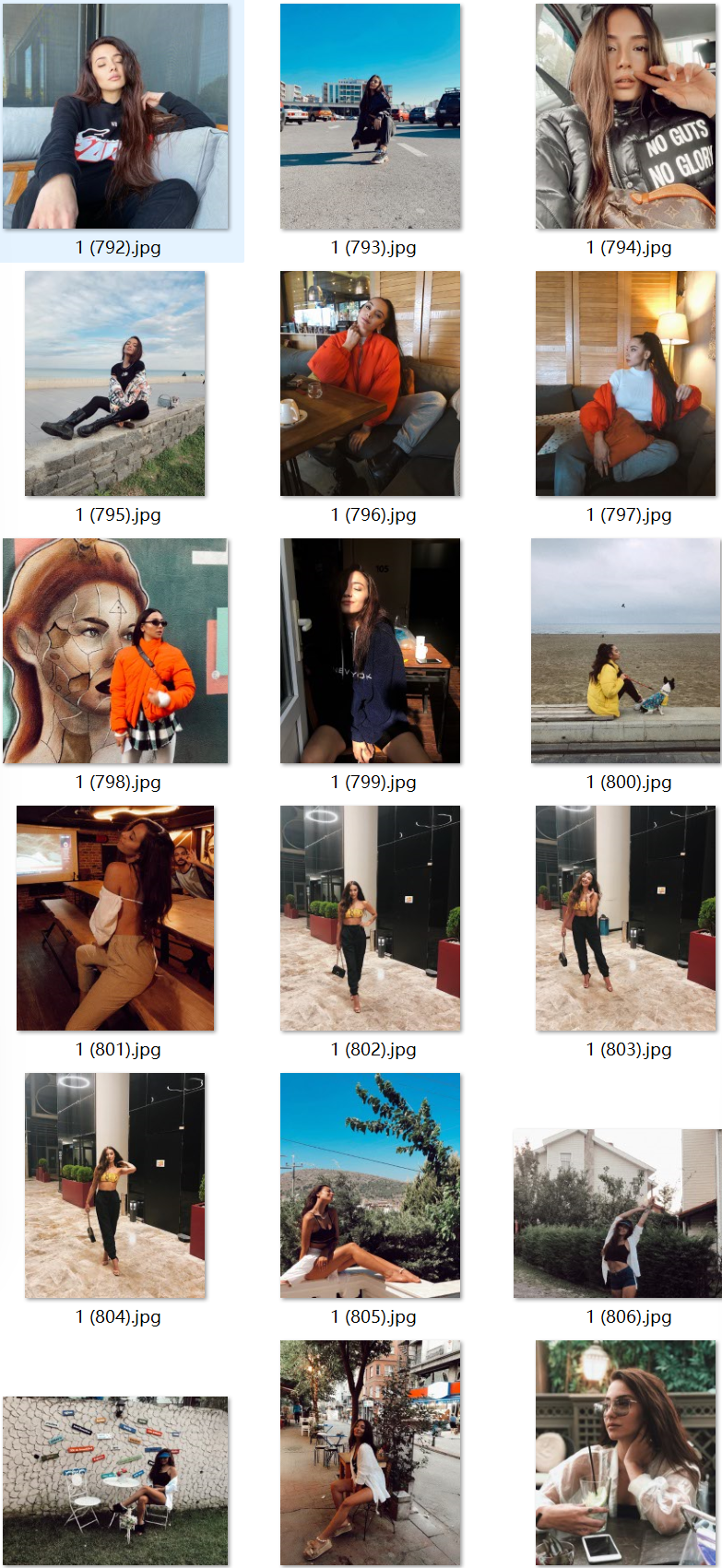
Task: Open the file 1 (792).jpg
Action: coord(115,116)
